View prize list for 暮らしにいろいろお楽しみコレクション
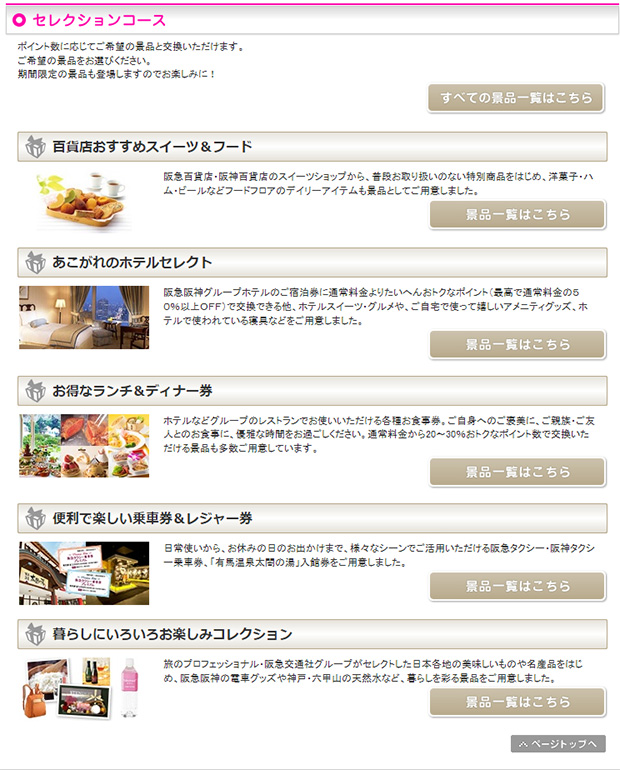Viewport: 620px width, 770px height. [x=517, y=702]
